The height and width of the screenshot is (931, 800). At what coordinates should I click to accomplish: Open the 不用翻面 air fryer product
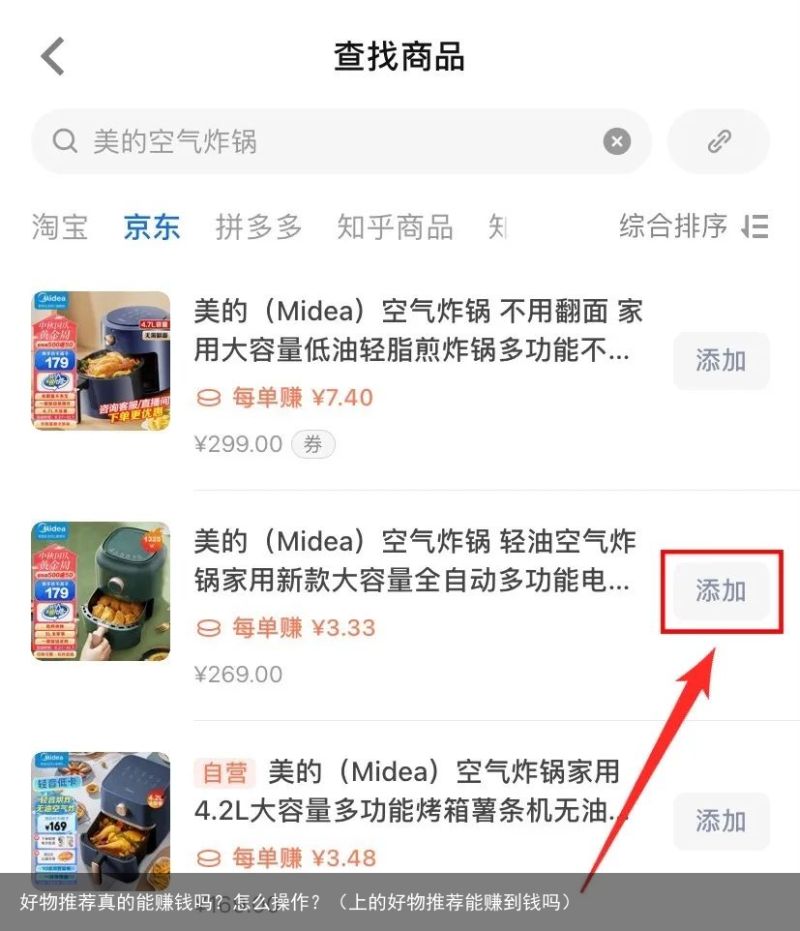[x=418, y=331]
